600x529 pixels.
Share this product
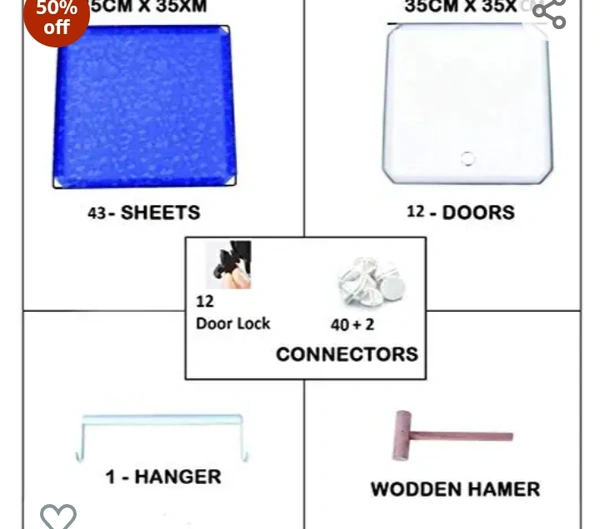(x=548, y=13)
